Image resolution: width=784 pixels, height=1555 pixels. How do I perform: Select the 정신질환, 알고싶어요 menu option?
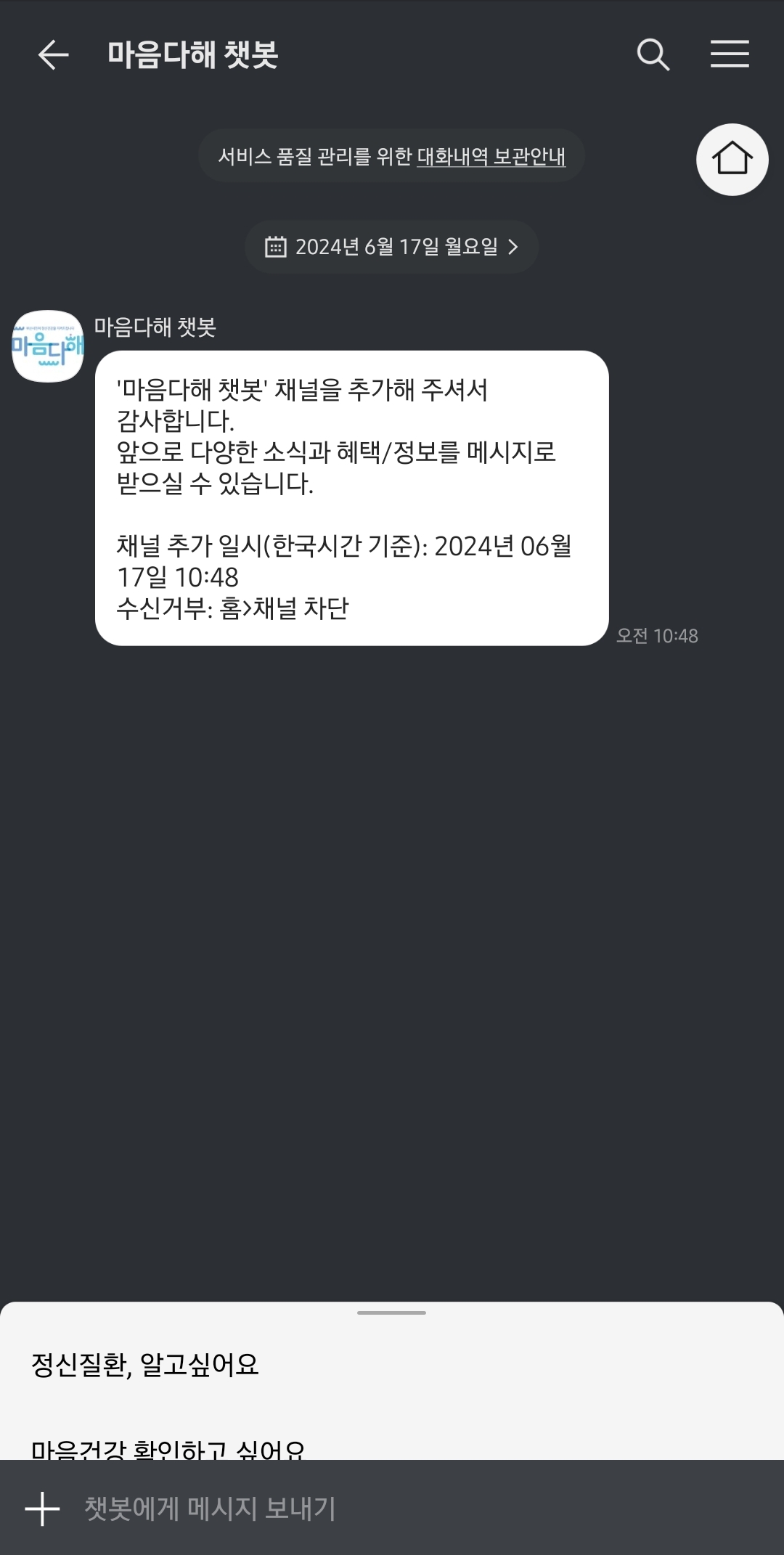coord(145,1365)
